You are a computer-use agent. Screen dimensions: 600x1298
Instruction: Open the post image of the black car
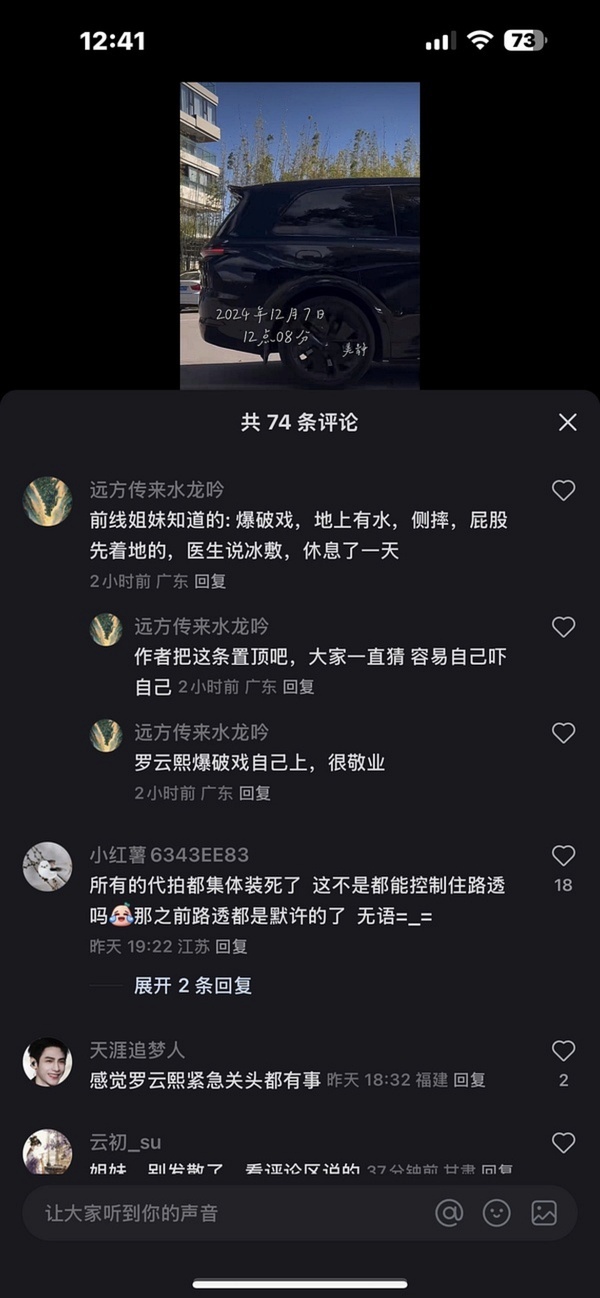[x=300, y=235]
